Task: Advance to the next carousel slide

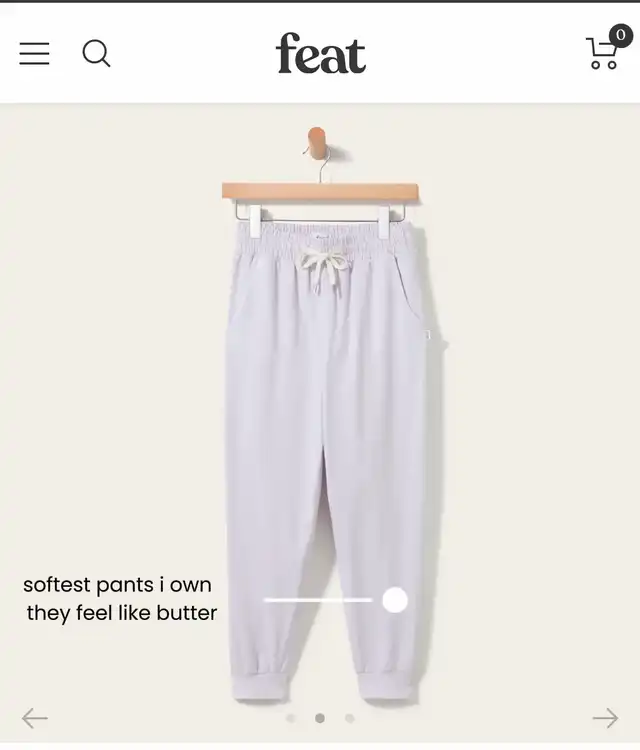Action: (605, 717)
